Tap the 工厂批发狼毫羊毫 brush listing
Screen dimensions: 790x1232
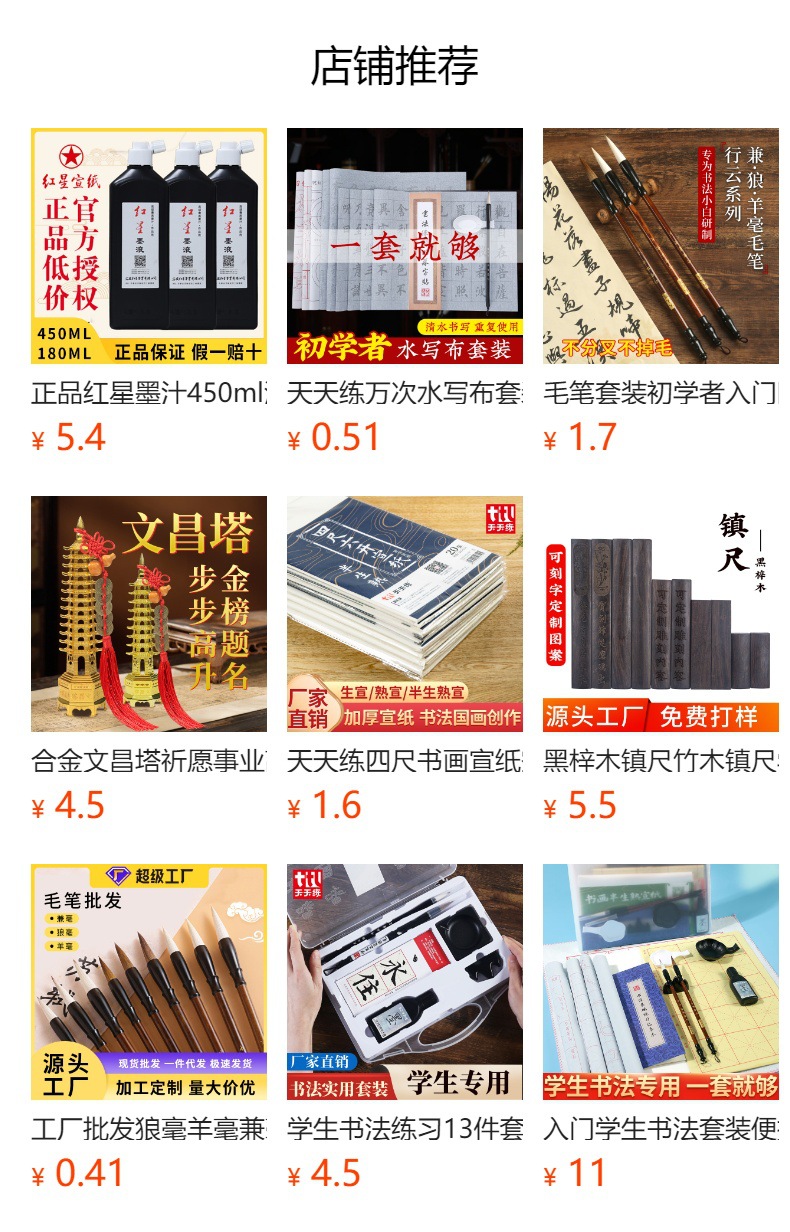click(x=148, y=982)
